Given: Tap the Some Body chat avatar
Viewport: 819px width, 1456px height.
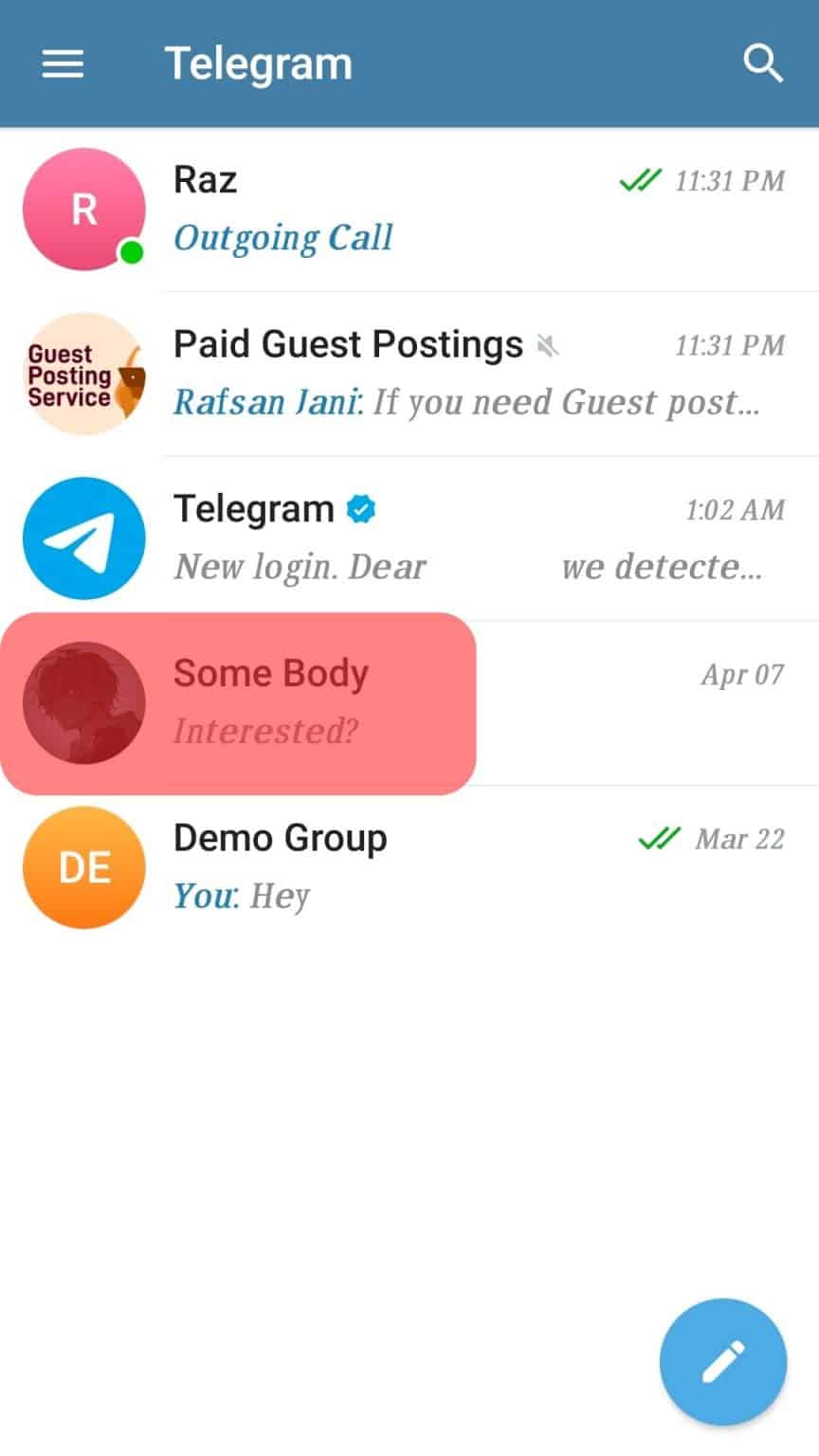Looking at the screenshot, I should [x=83, y=701].
